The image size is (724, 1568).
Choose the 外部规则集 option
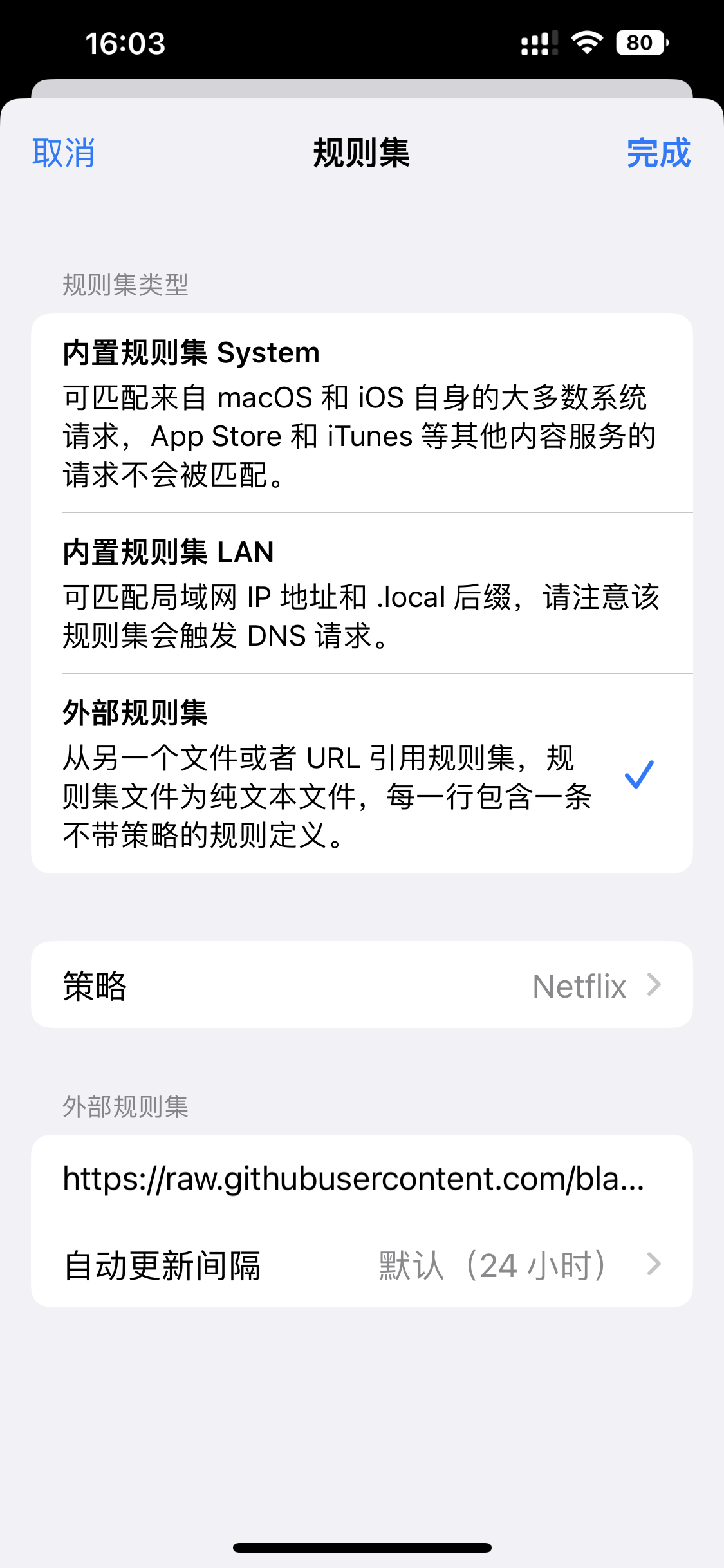pyautogui.click(x=361, y=774)
